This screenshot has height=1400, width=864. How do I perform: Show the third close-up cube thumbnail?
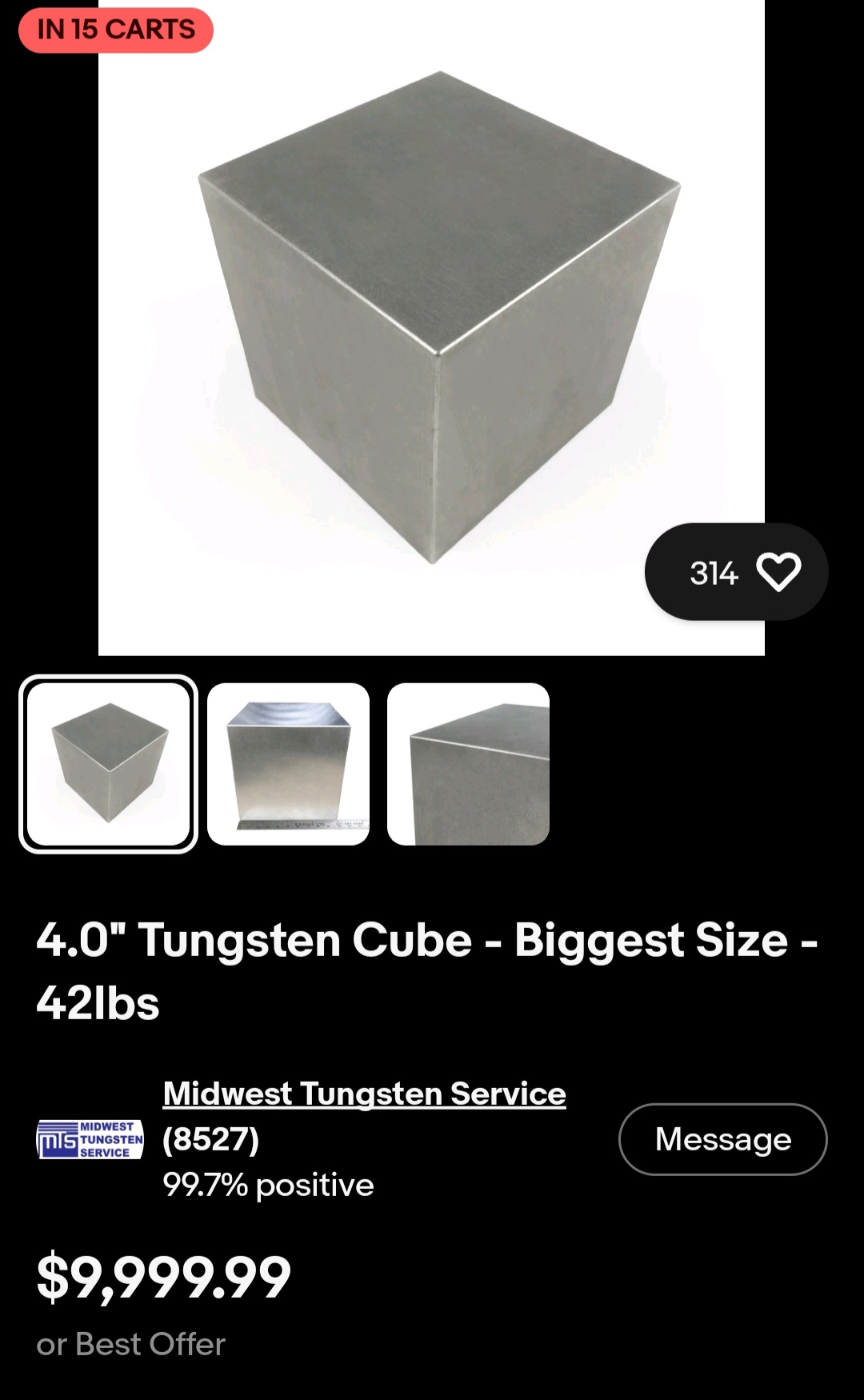[x=468, y=764]
